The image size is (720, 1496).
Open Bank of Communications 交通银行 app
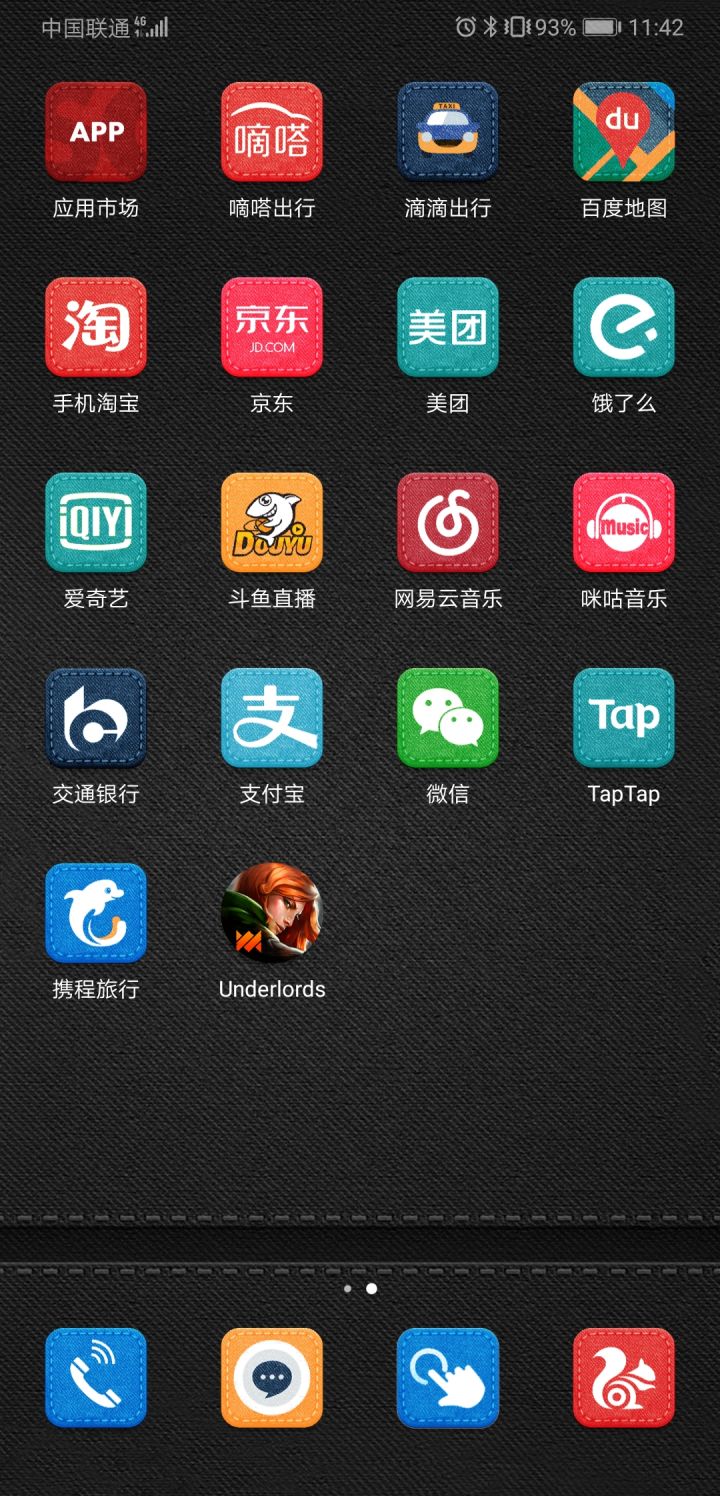(x=96, y=718)
